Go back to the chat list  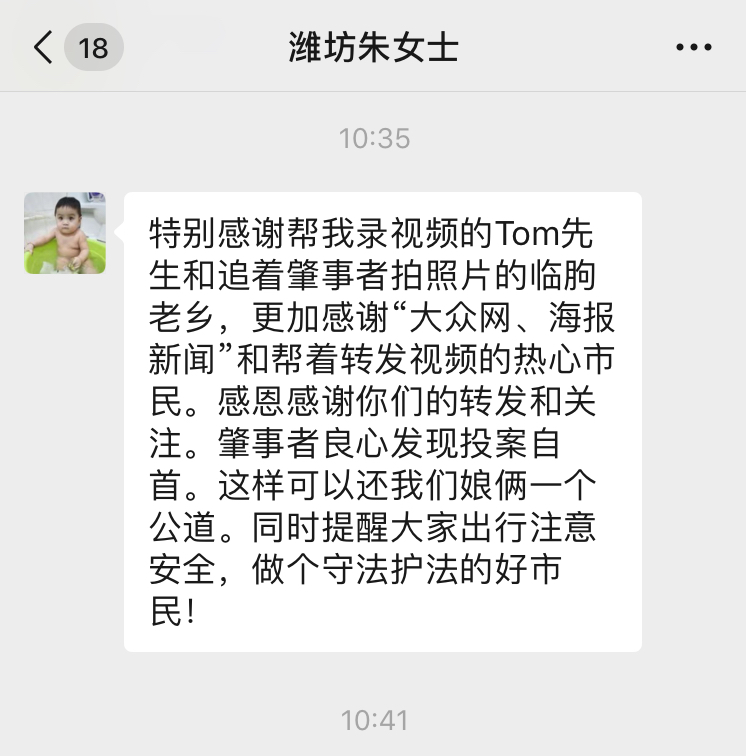coord(45,47)
